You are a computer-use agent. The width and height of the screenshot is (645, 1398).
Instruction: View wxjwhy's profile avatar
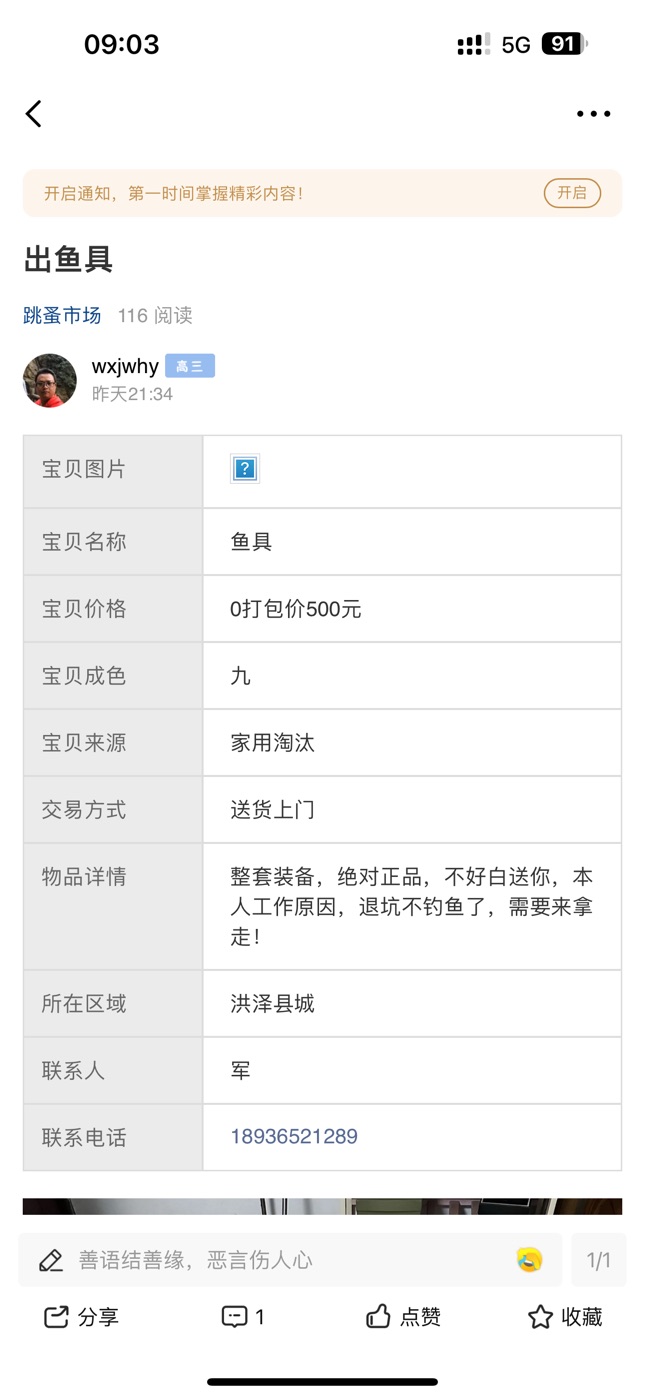click(x=49, y=380)
